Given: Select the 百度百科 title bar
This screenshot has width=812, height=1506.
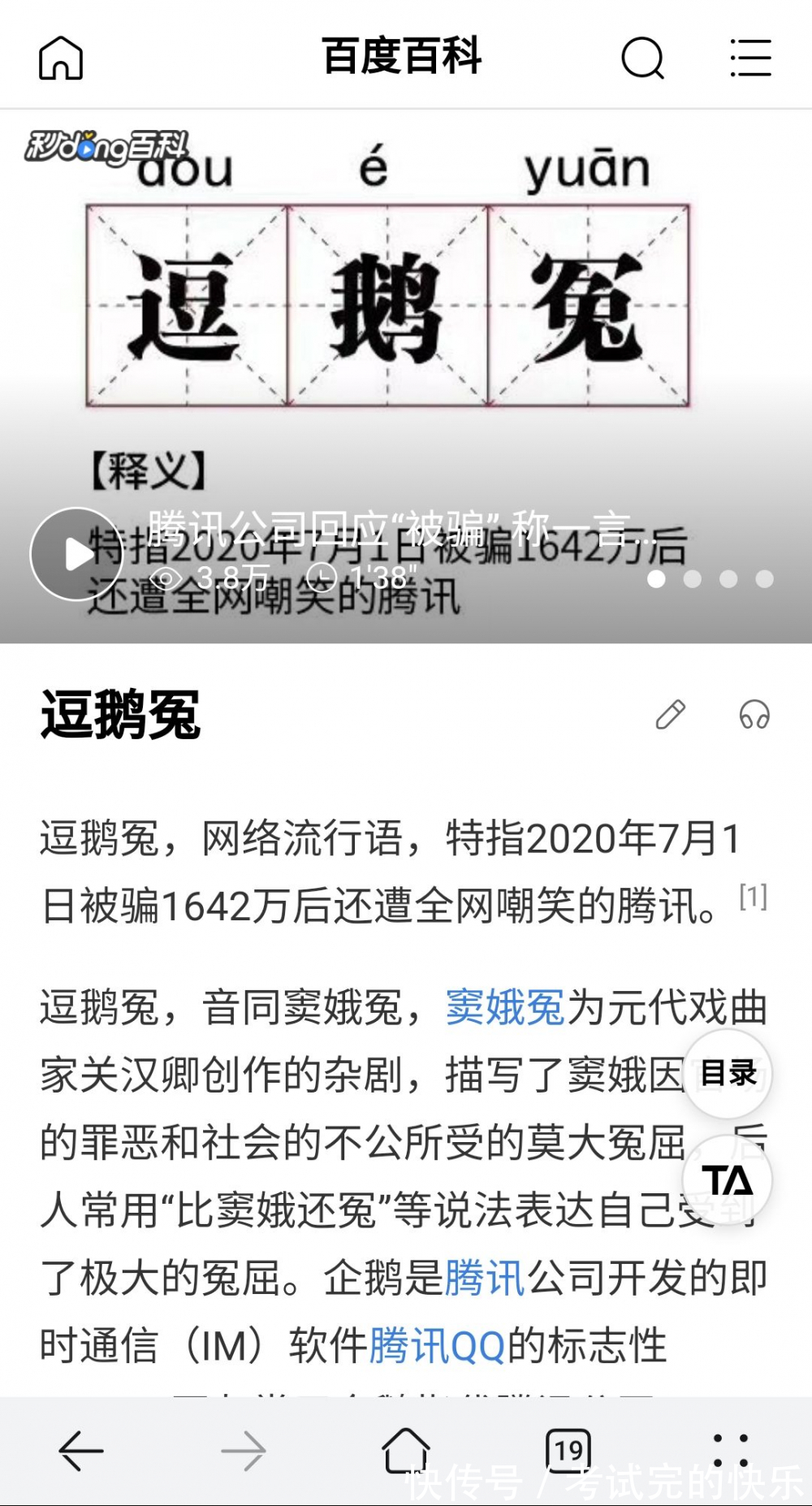Looking at the screenshot, I should pos(402,58).
